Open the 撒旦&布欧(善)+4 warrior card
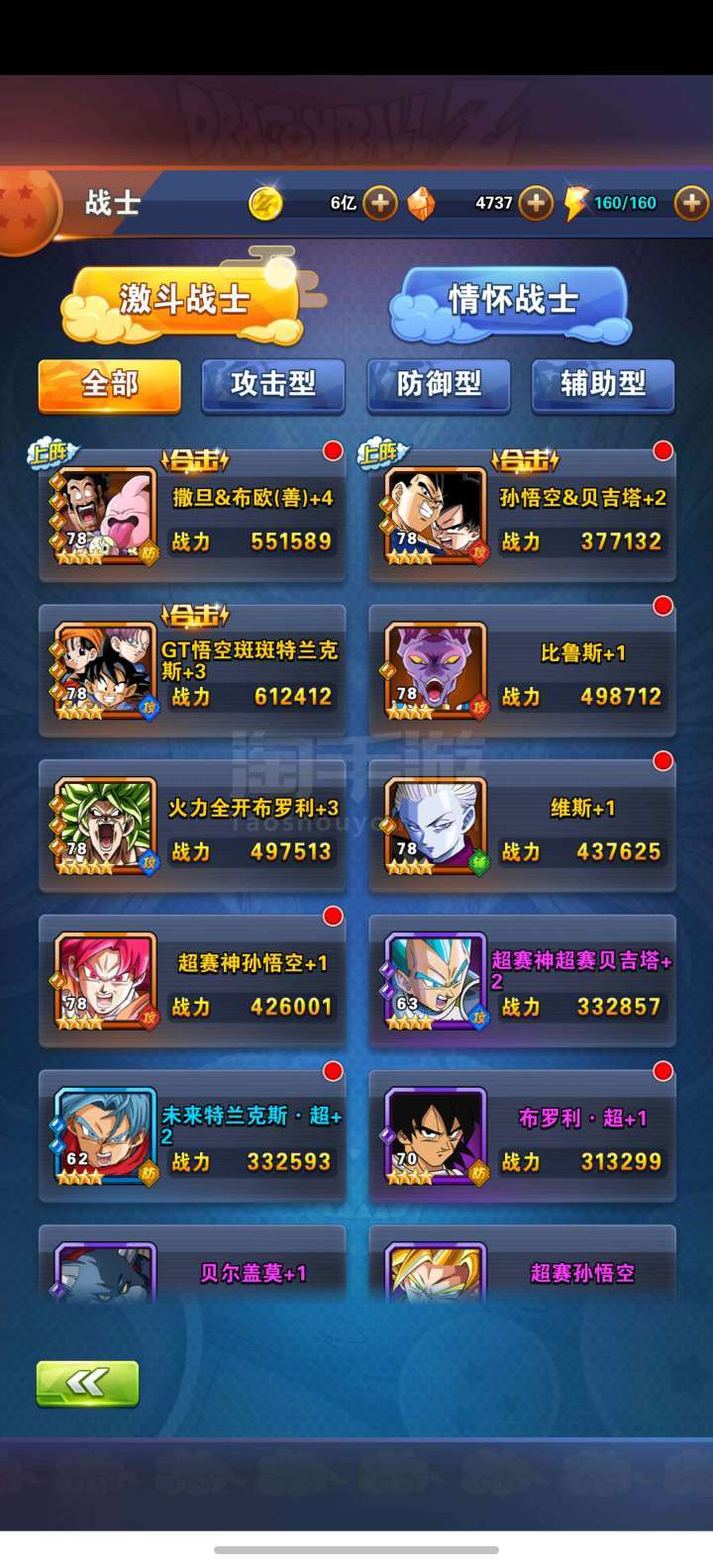The image size is (713, 1568). pyautogui.click(x=192, y=516)
